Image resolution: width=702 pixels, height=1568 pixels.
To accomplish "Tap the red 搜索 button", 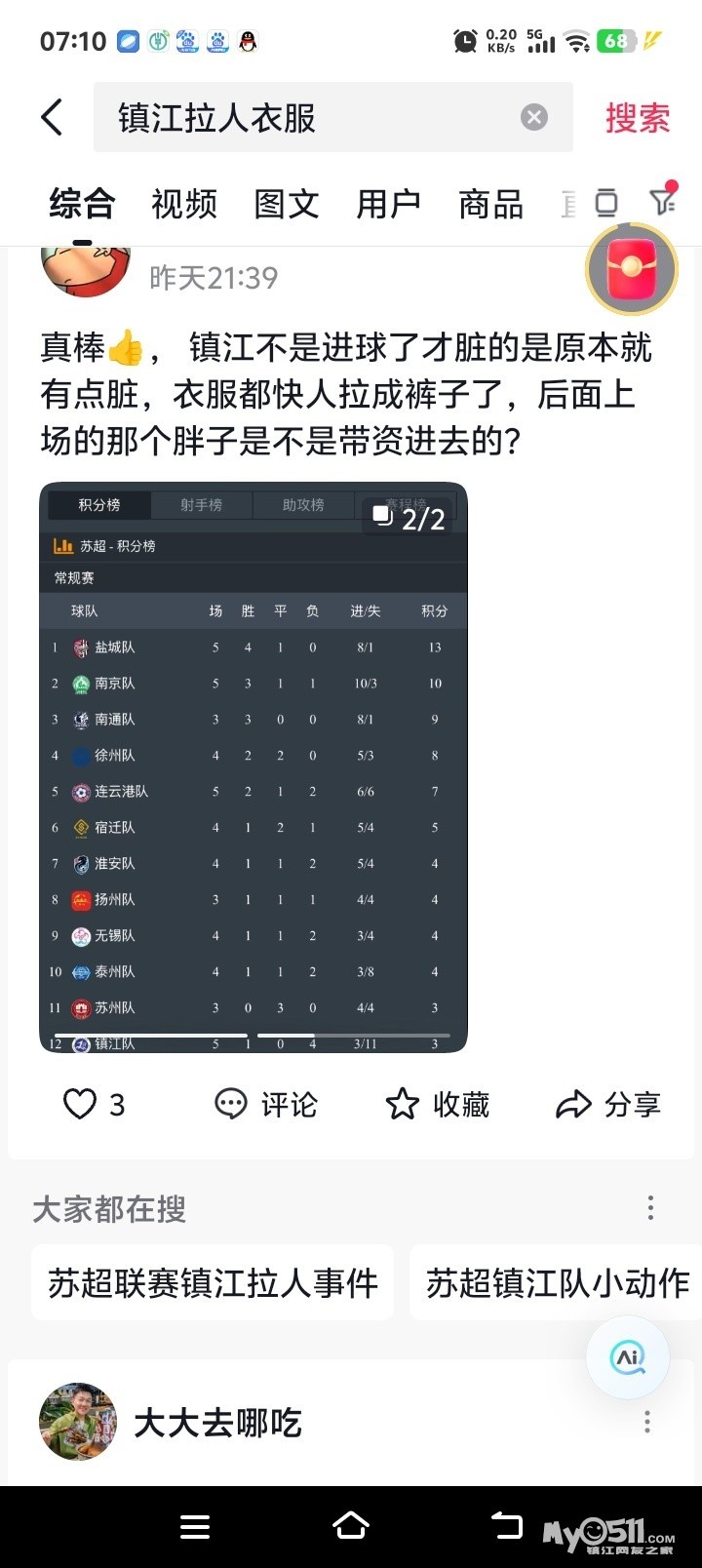I will (638, 118).
